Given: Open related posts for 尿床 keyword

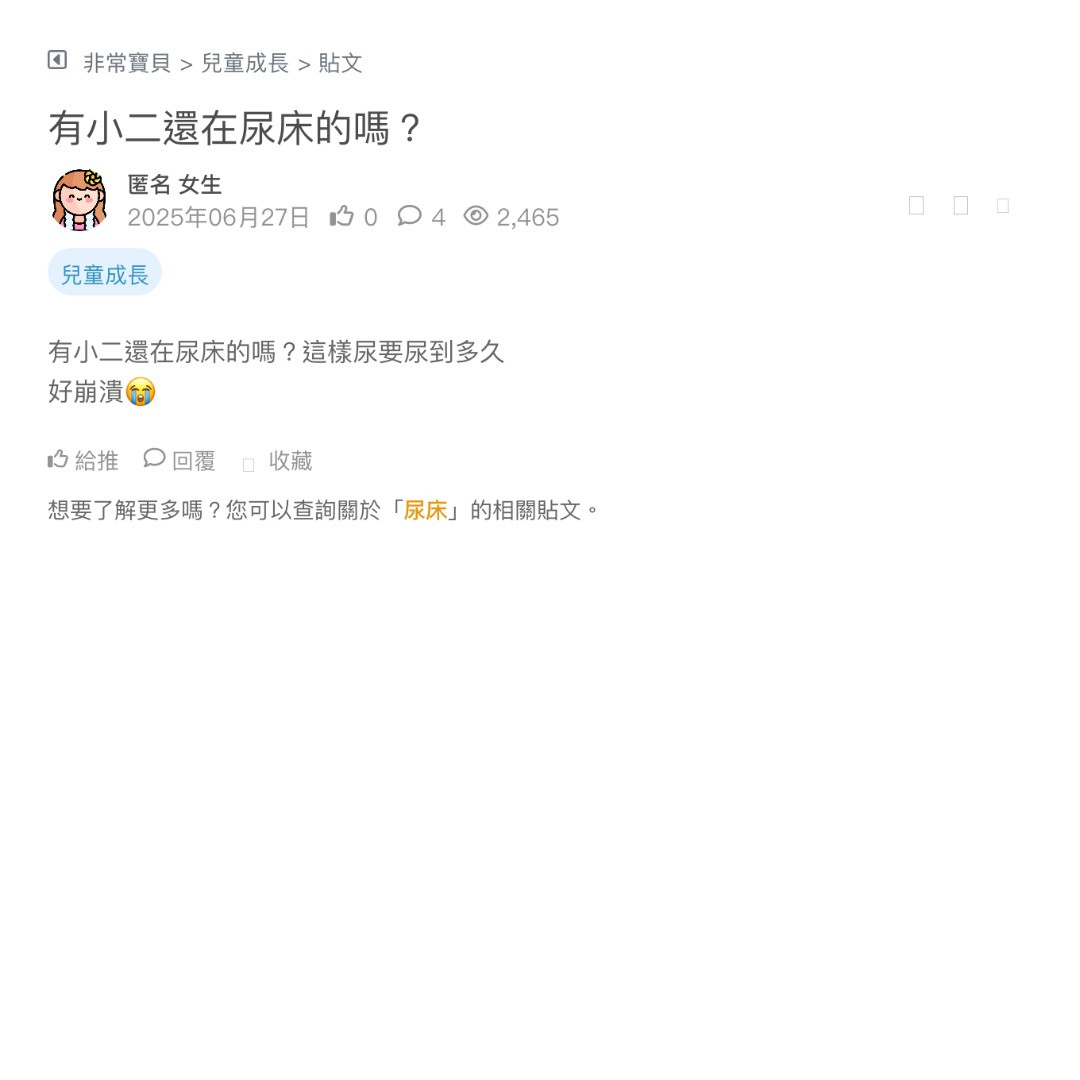Looking at the screenshot, I should click(425, 510).
